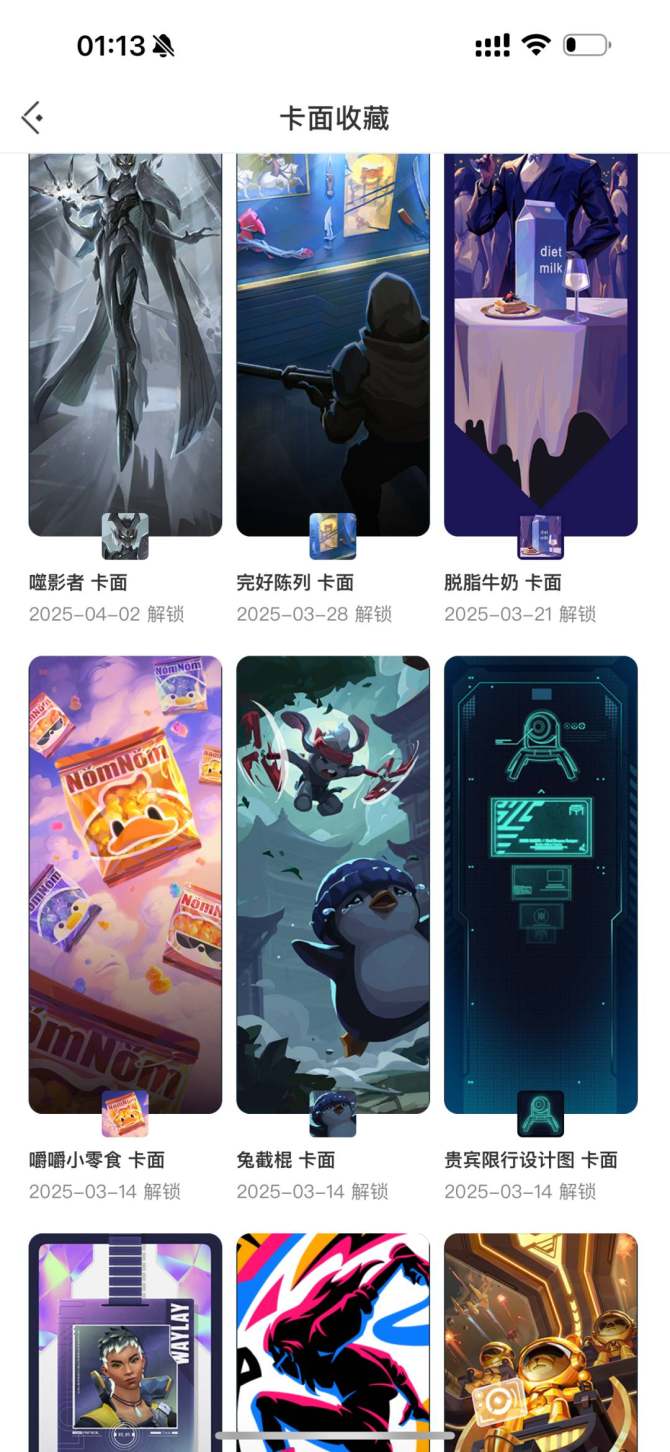Open the 完好陈列 卡面 card
The width and height of the screenshot is (670, 1452).
333,345
